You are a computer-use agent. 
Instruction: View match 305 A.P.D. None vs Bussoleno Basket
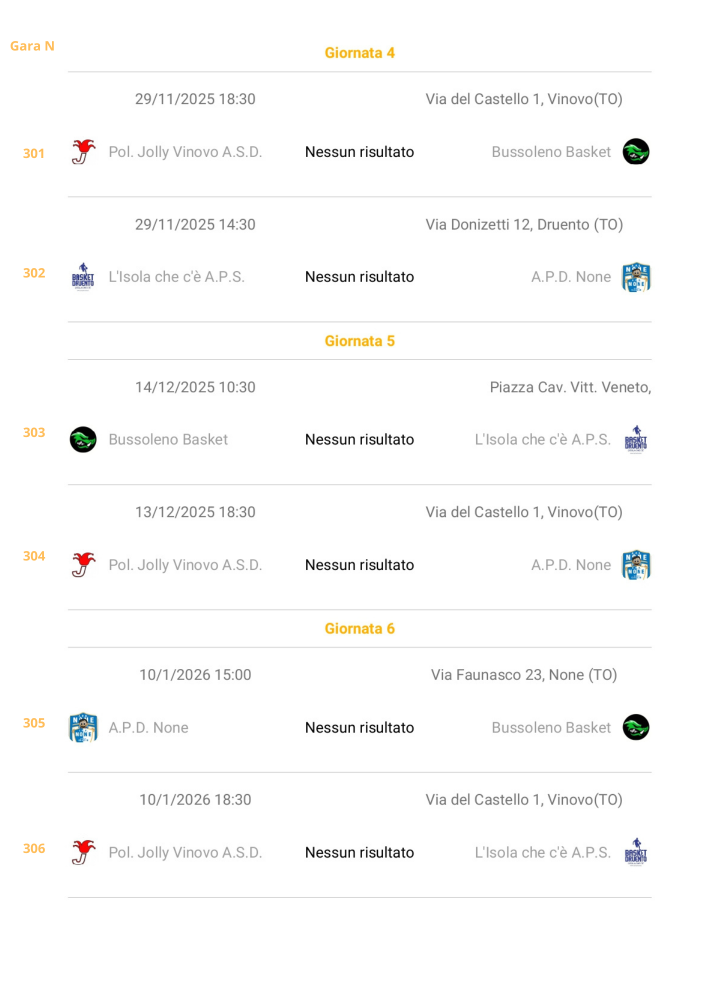(359, 727)
